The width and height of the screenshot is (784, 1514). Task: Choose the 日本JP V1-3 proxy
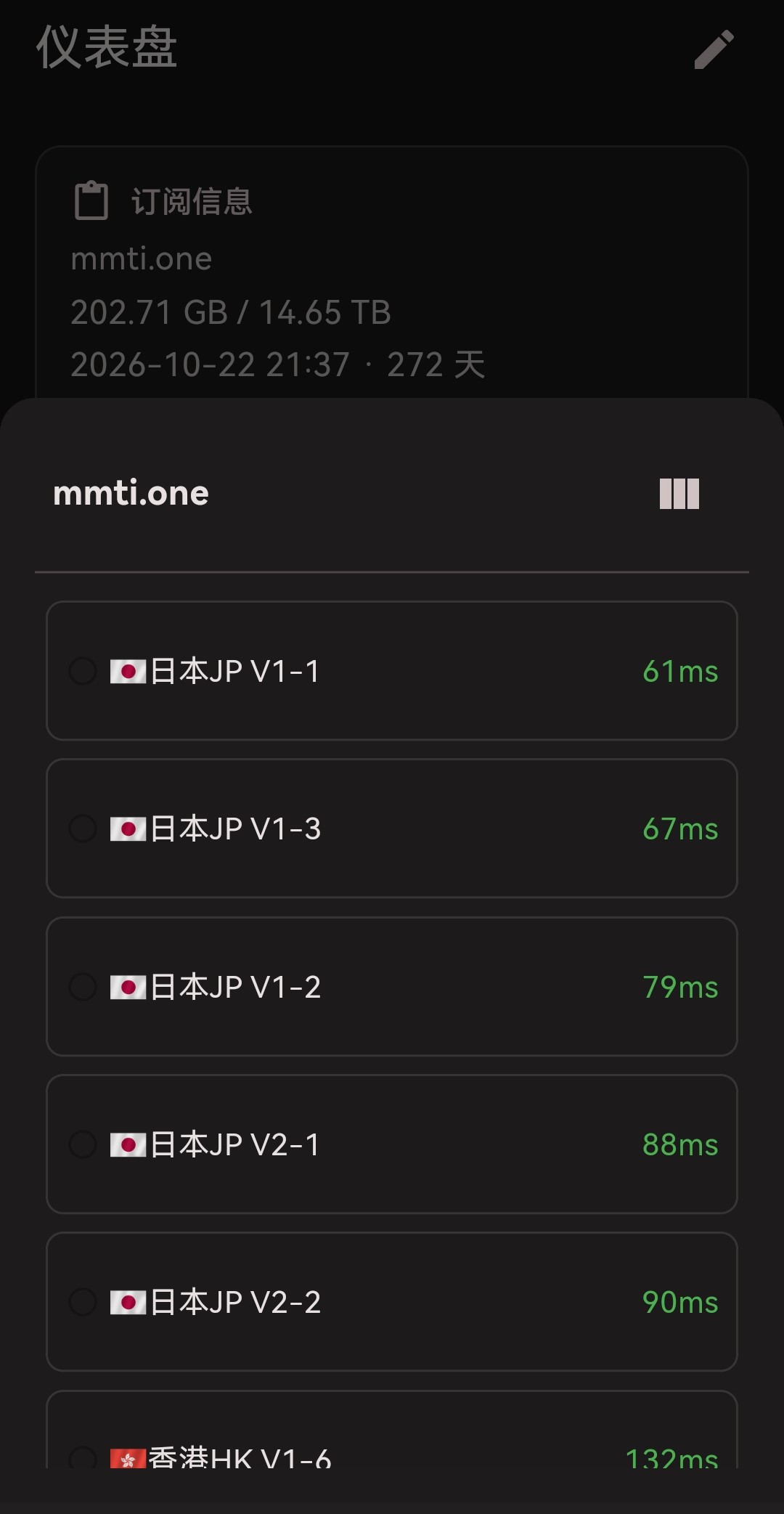click(x=392, y=829)
